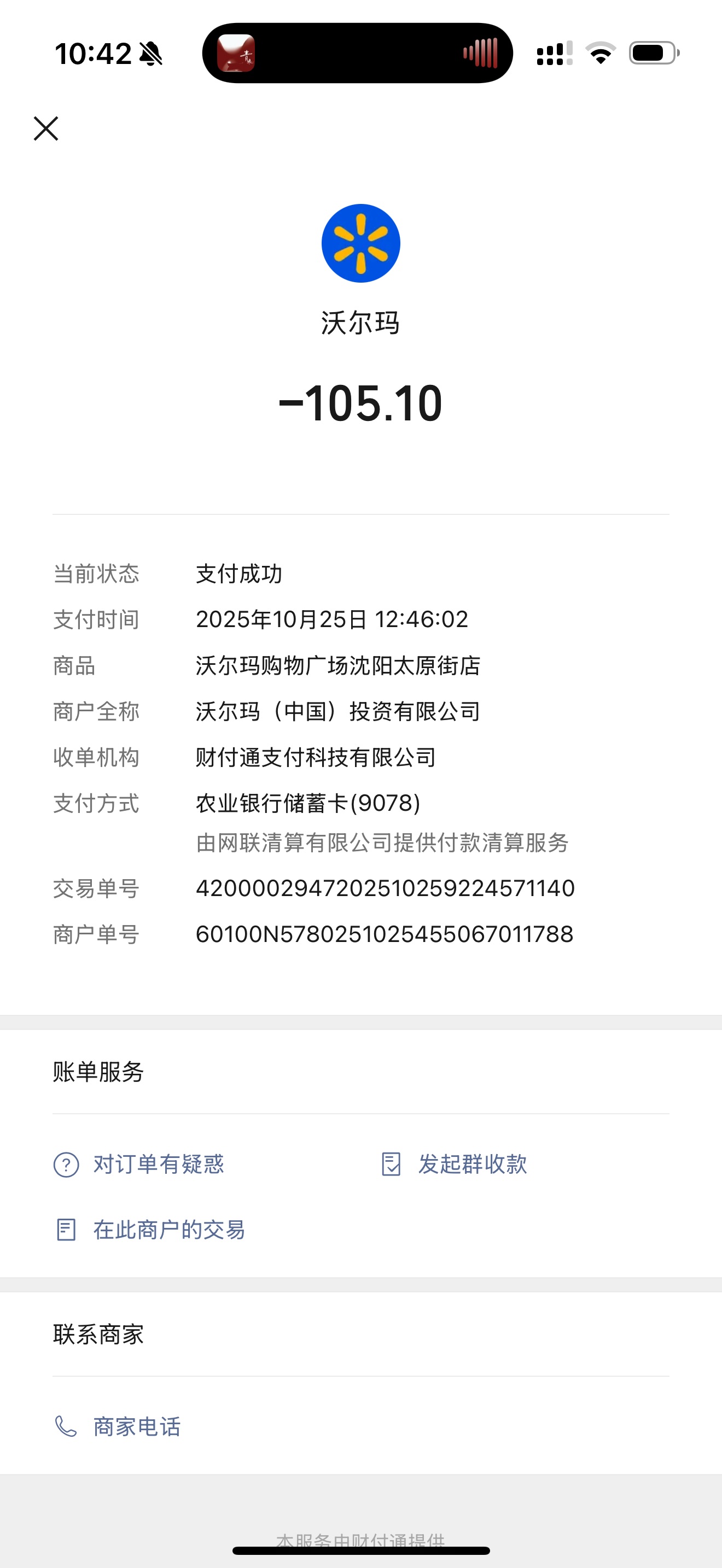Start a group collection via 发起群收款

[453, 1164]
